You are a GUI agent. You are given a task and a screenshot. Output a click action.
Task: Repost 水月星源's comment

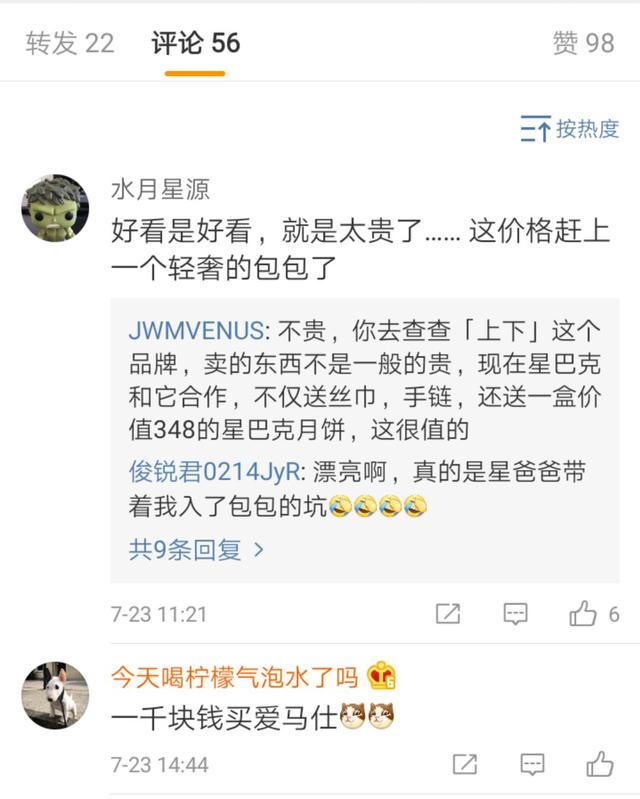448,613
